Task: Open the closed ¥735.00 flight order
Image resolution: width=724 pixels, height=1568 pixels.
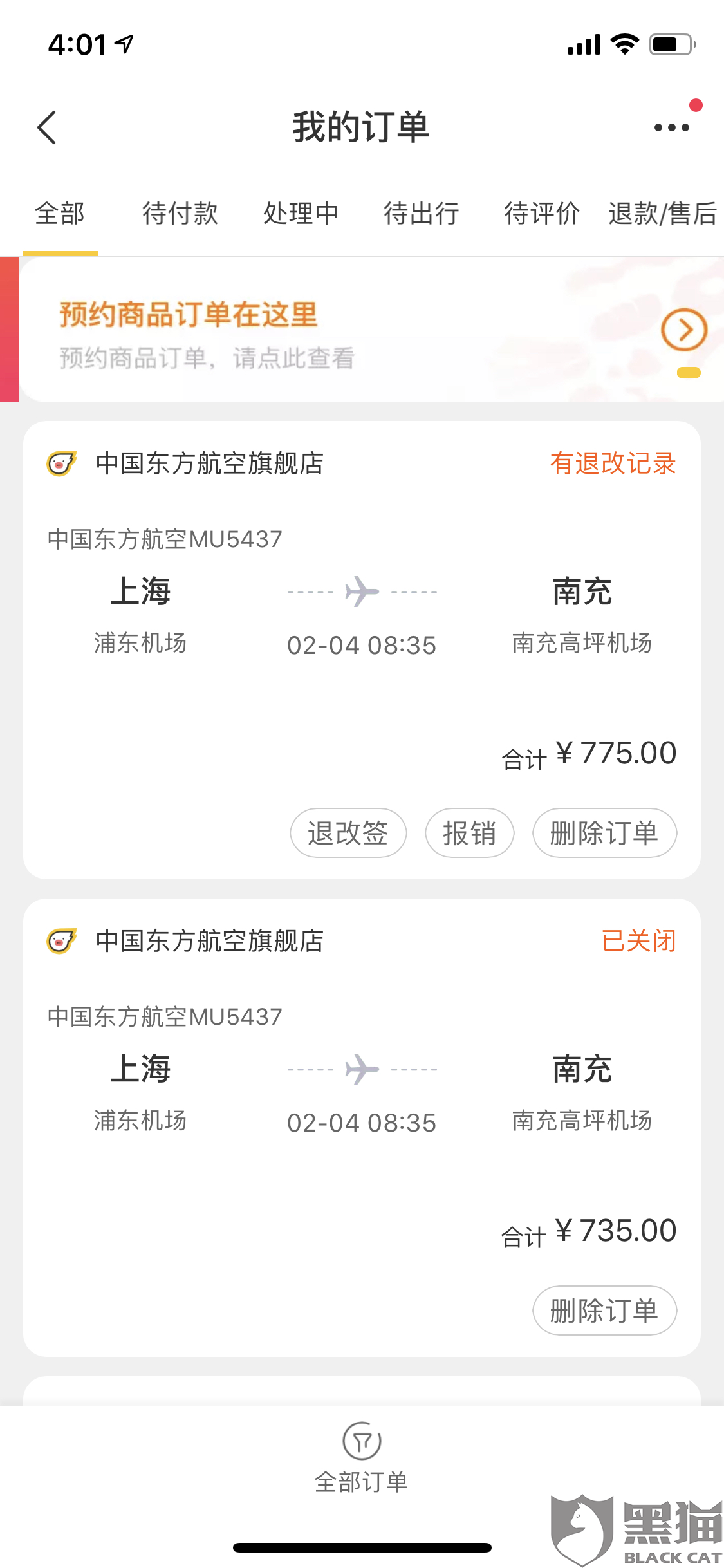Action: [362, 1096]
